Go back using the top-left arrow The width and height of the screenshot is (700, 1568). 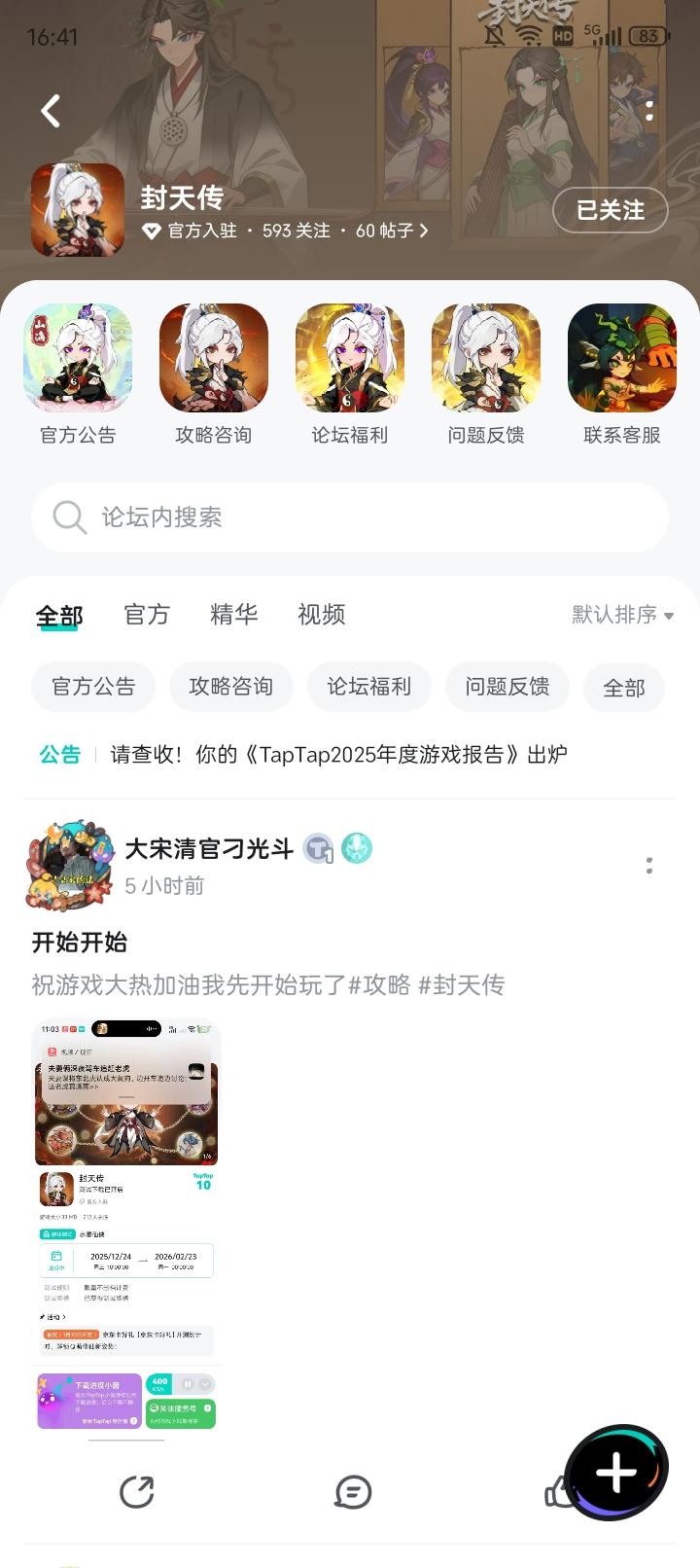51,111
